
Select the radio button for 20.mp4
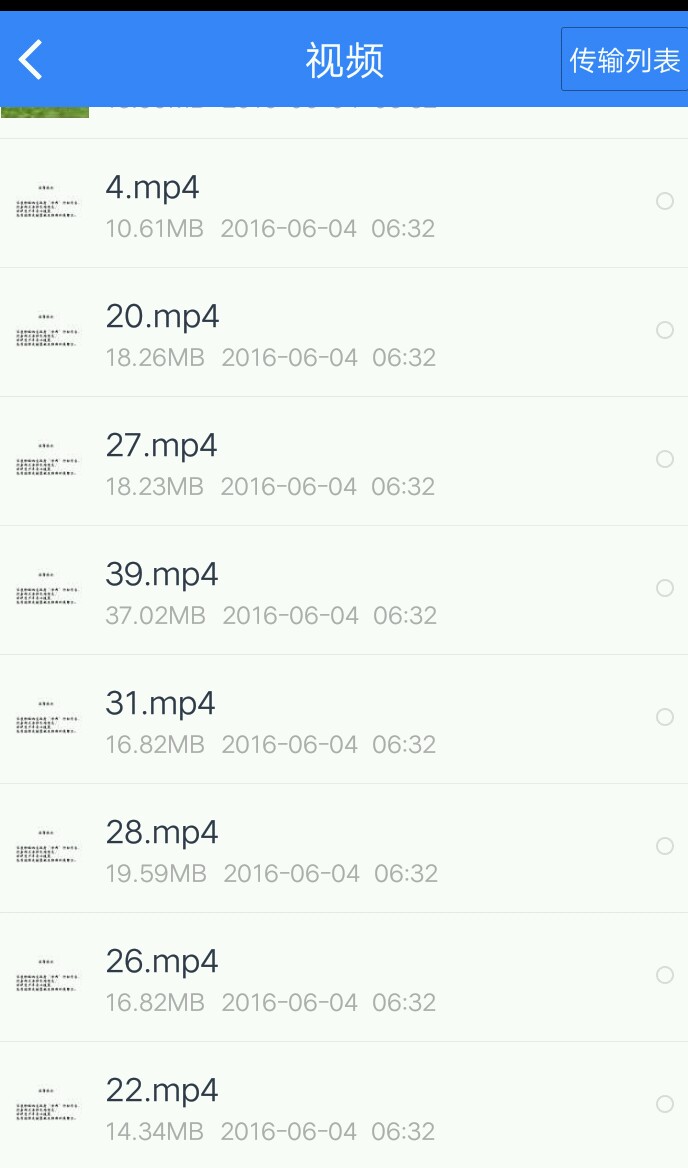(665, 330)
